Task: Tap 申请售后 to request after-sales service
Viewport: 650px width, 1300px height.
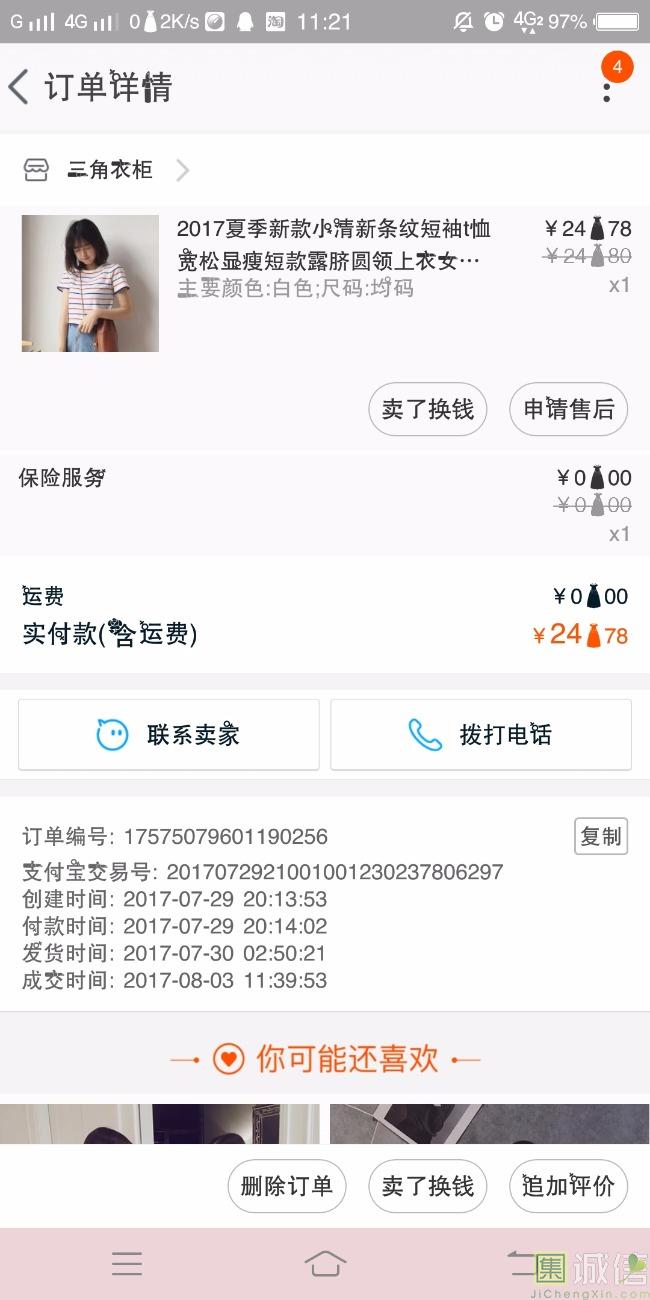Action: 568,409
